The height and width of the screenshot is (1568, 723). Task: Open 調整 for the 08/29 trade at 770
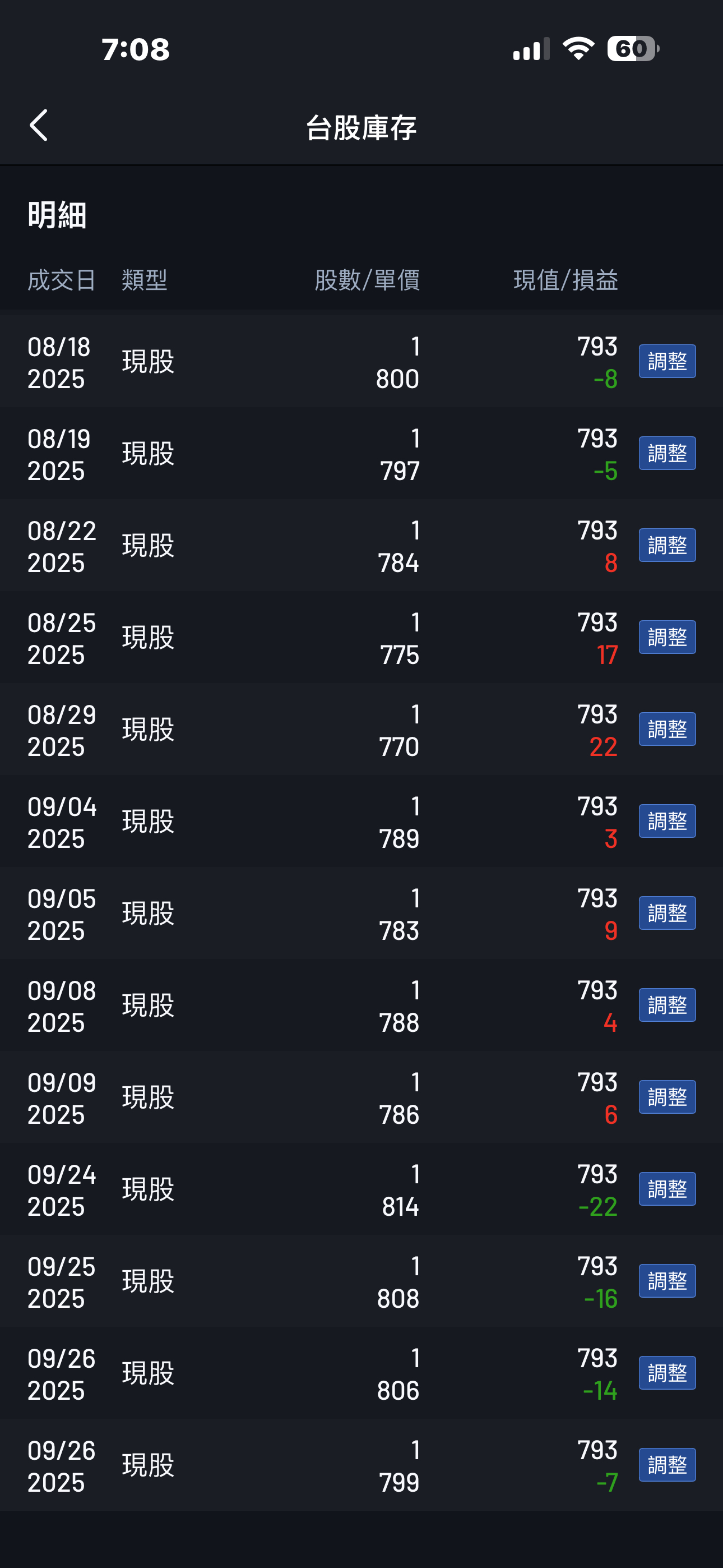point(667,729)
